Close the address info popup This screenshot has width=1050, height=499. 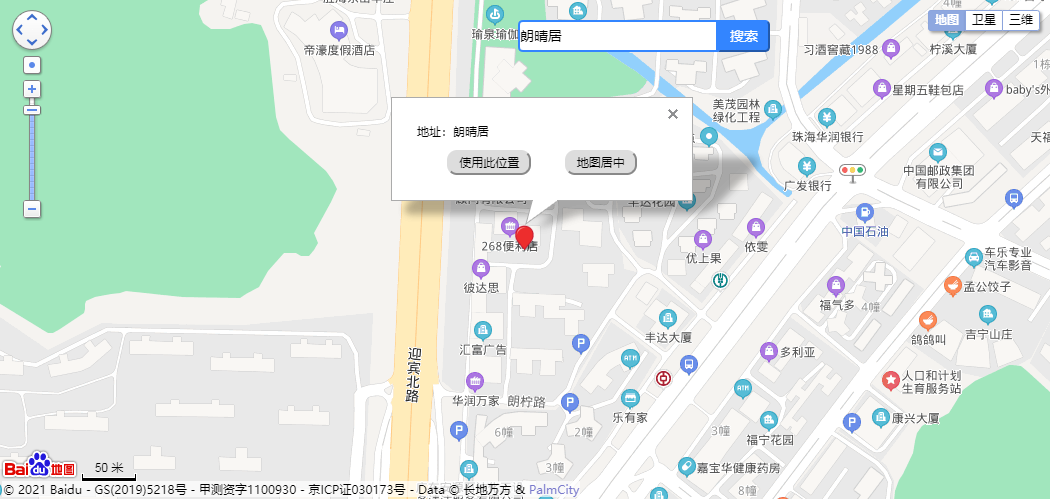[673, 114]
